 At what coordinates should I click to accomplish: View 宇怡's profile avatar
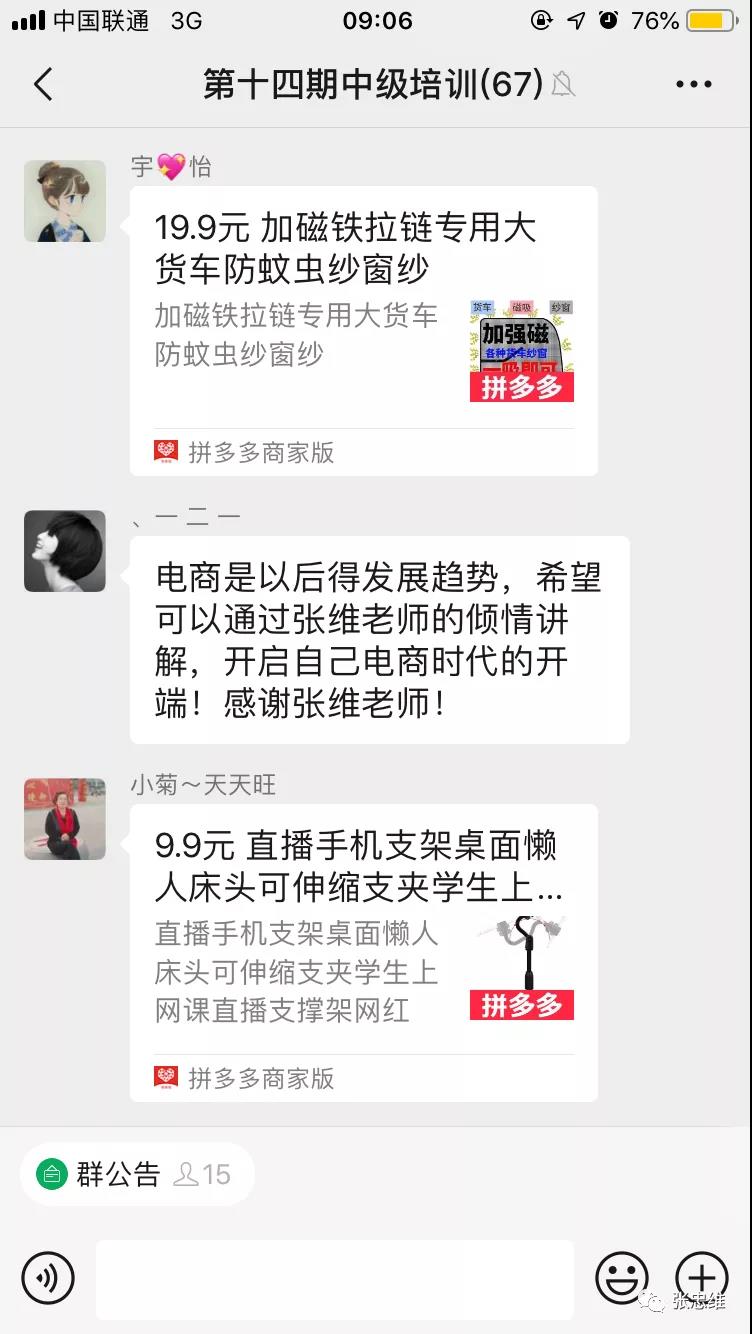point(65,201)
